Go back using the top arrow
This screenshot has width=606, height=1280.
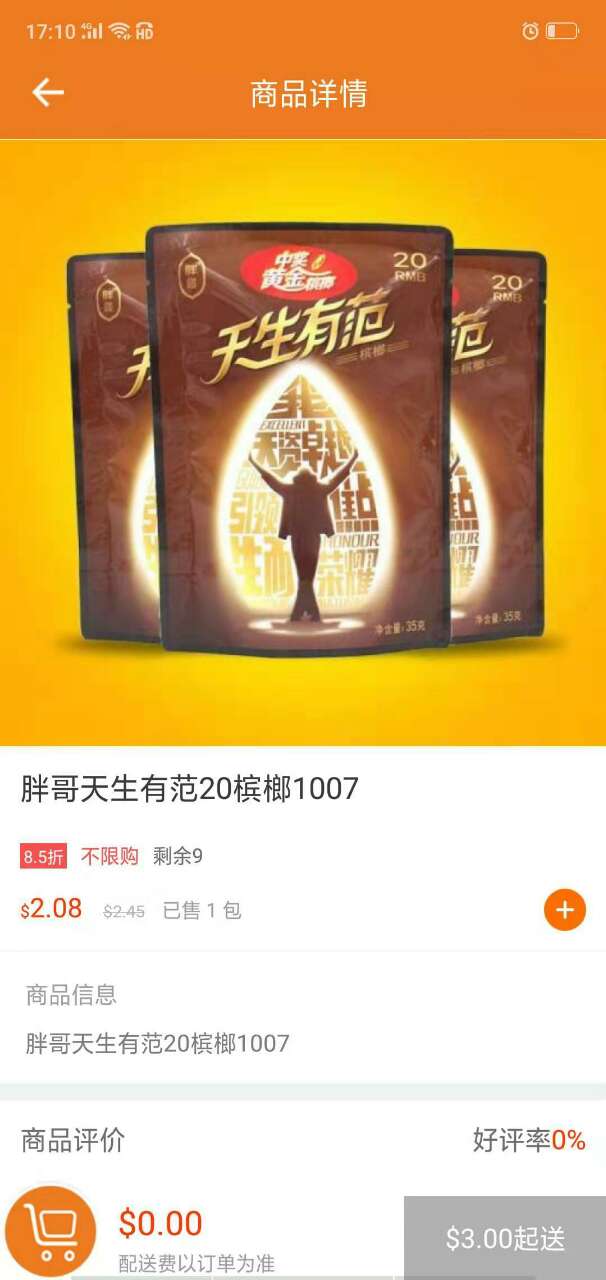[x=48, y=93]
